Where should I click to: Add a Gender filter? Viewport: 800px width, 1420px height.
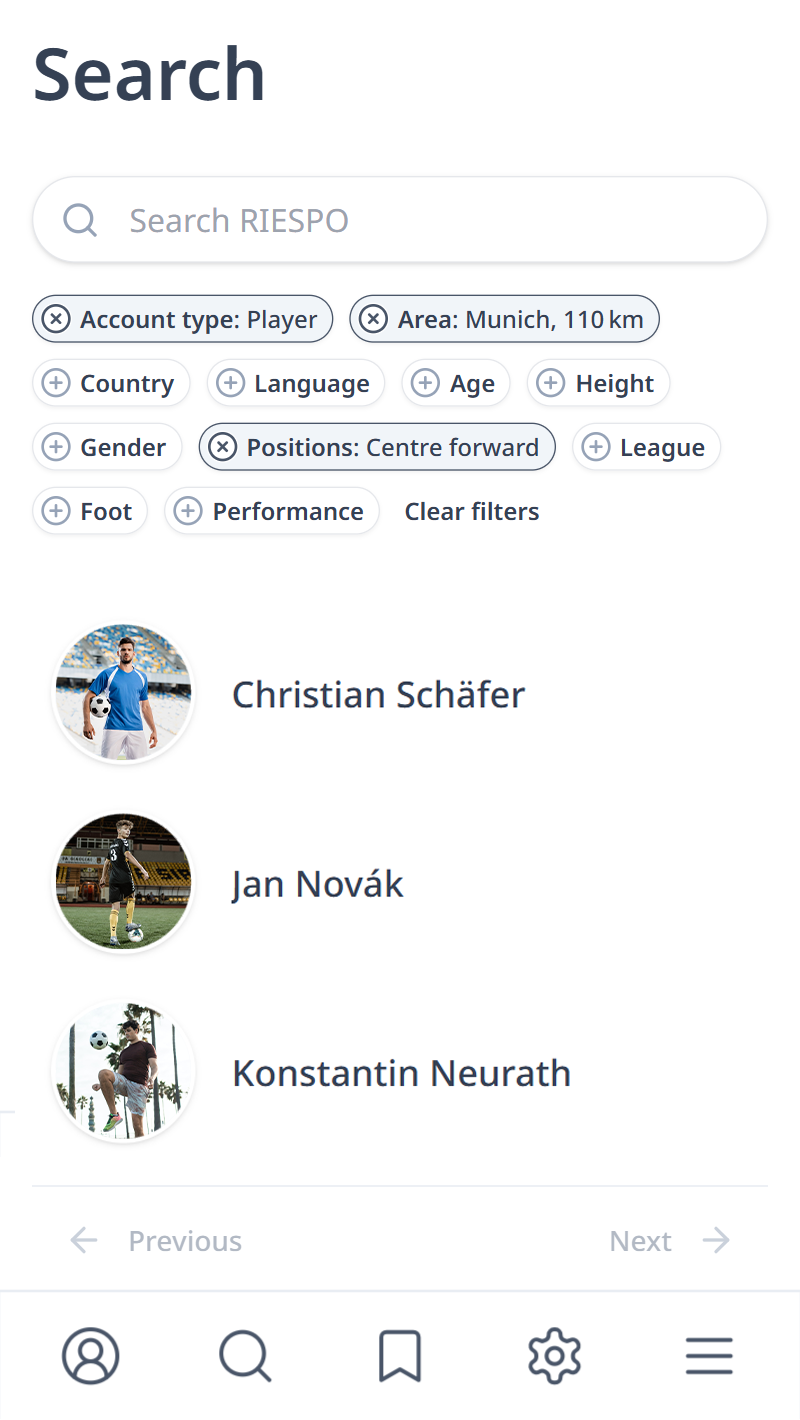(107, 448)
